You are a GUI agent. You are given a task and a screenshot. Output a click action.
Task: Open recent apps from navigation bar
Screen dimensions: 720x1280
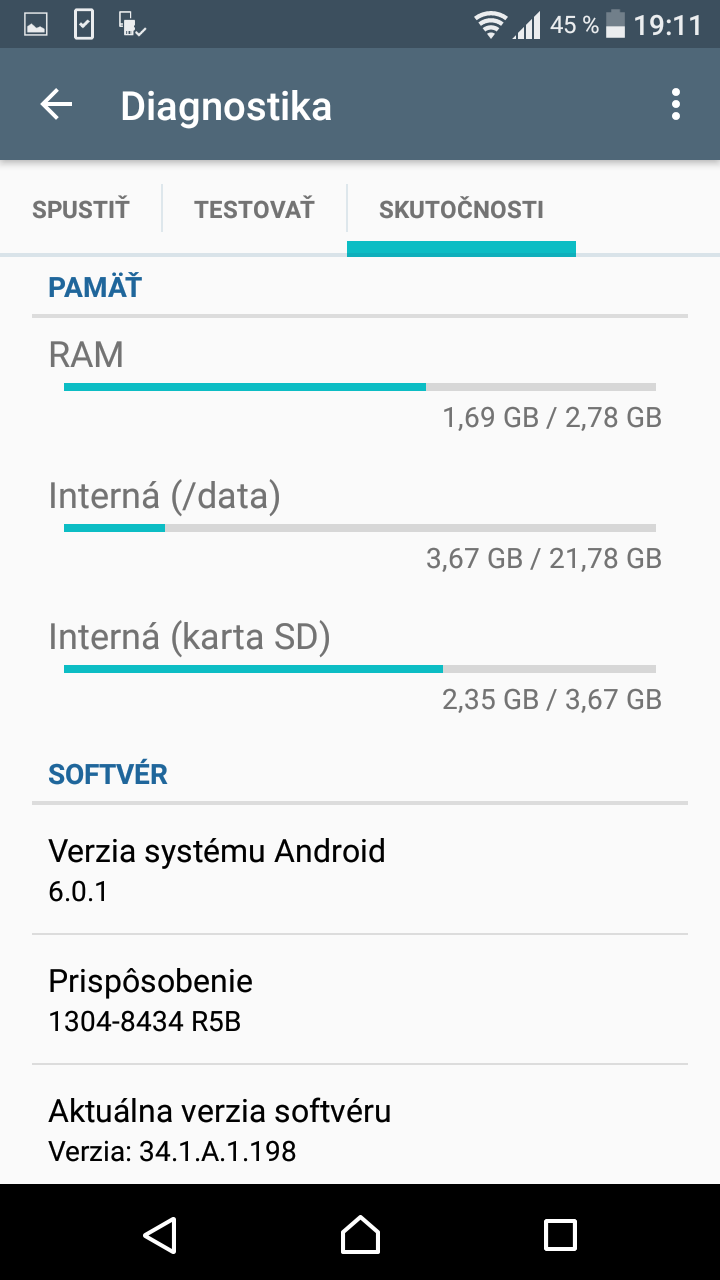point(560,1234)
